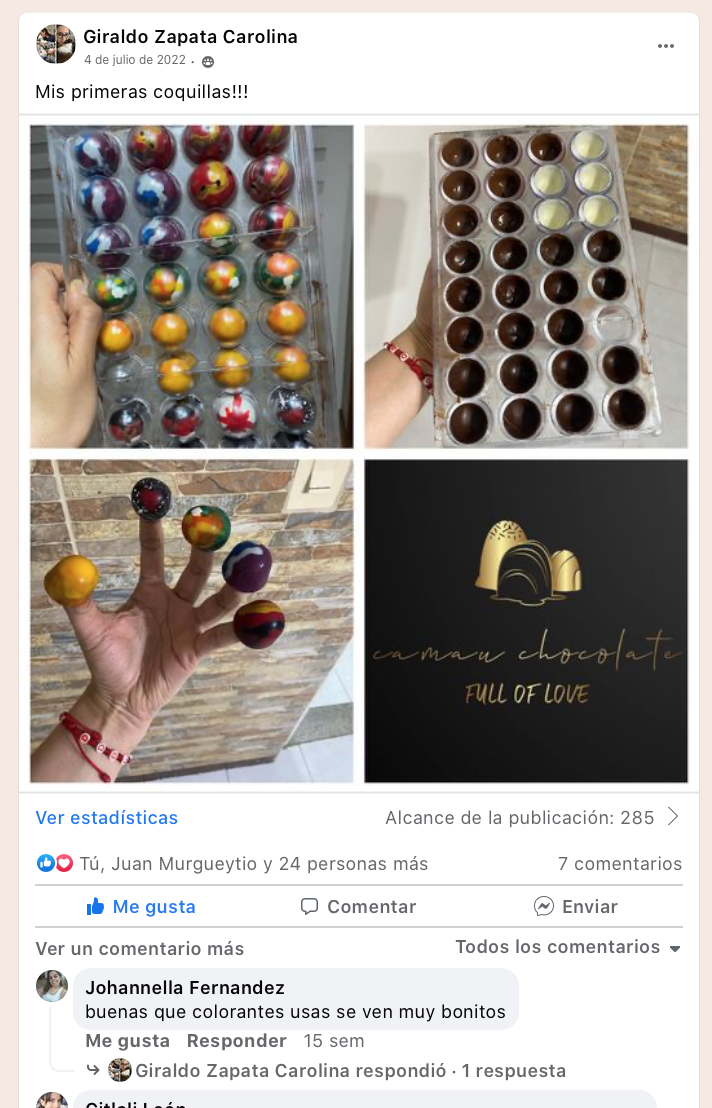Viewport: 712px width, 1108px height.
Task: Open the dark chocolate shells mold photo
Action: tap(526, 286)
